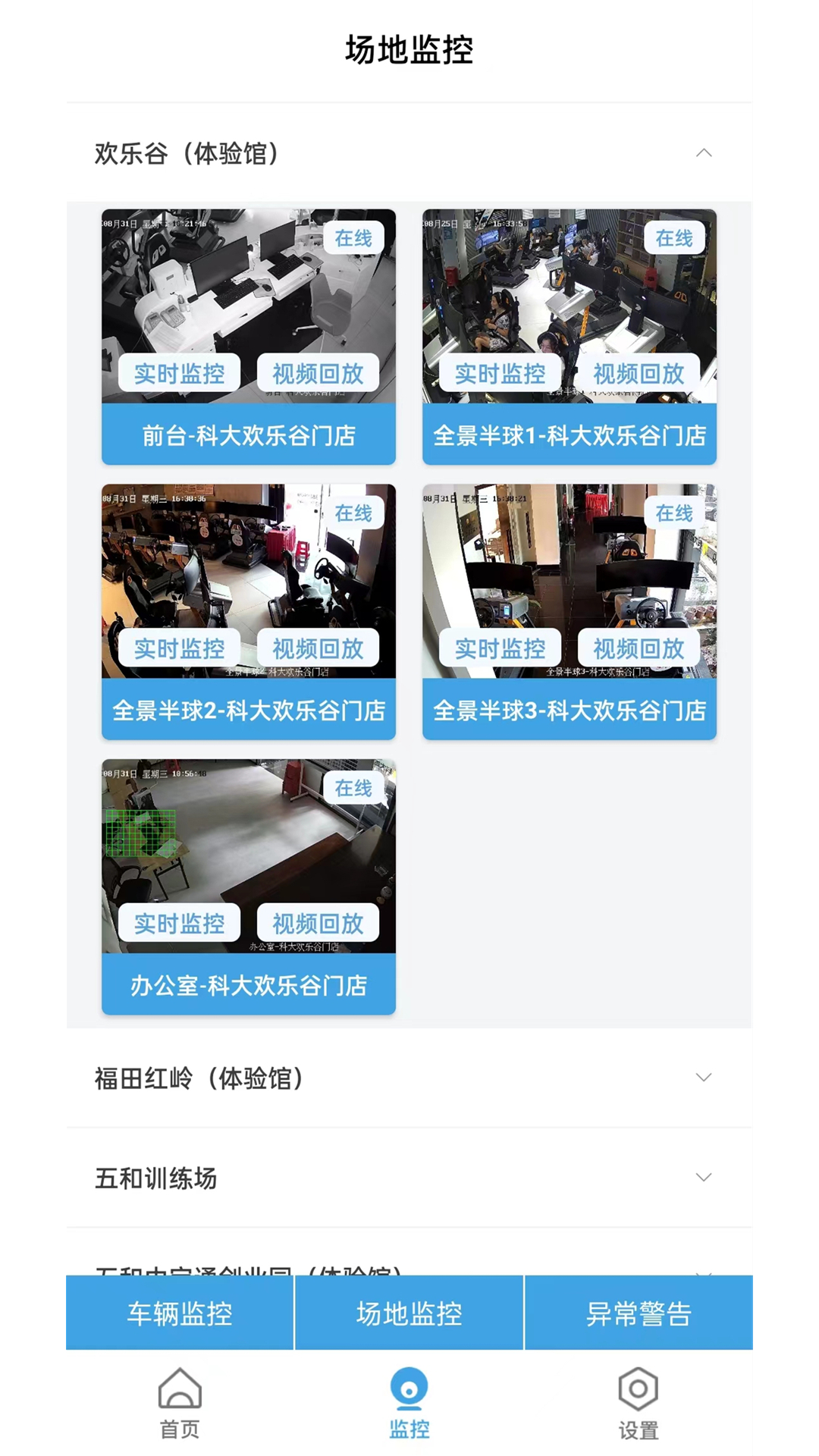Switch to the 异常警告 tab
Viewport: 819px width, 1456px height.
click(639, 1313)
